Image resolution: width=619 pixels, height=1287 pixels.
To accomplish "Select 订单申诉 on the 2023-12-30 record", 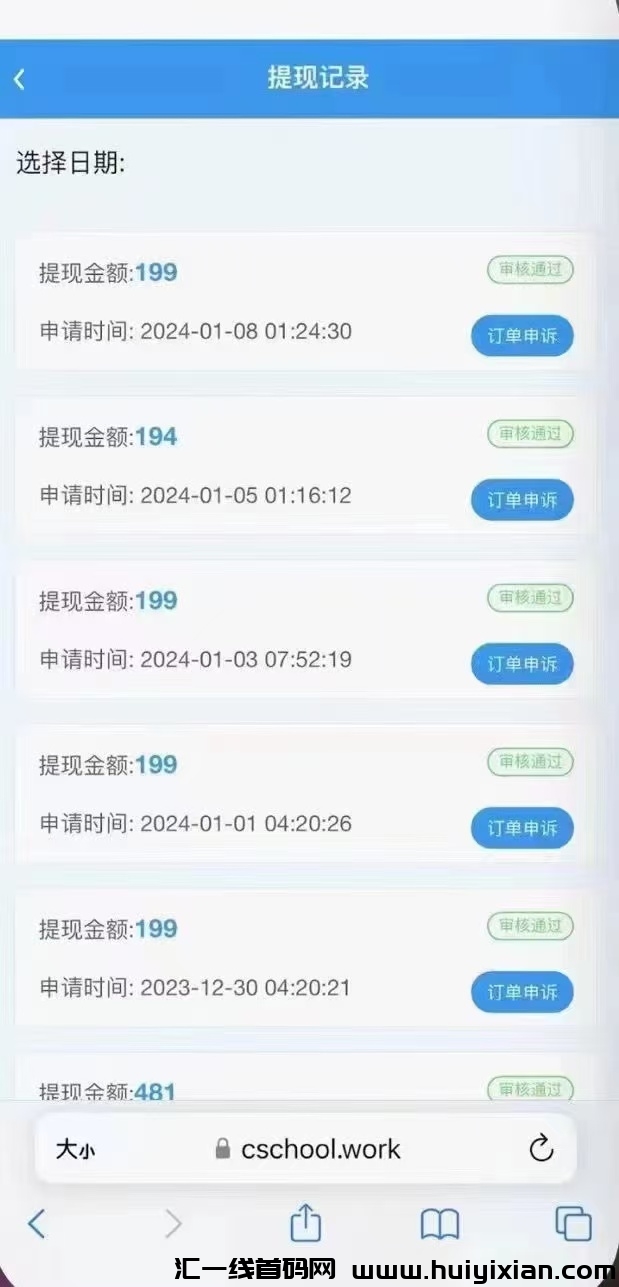I will coord(522,992).
